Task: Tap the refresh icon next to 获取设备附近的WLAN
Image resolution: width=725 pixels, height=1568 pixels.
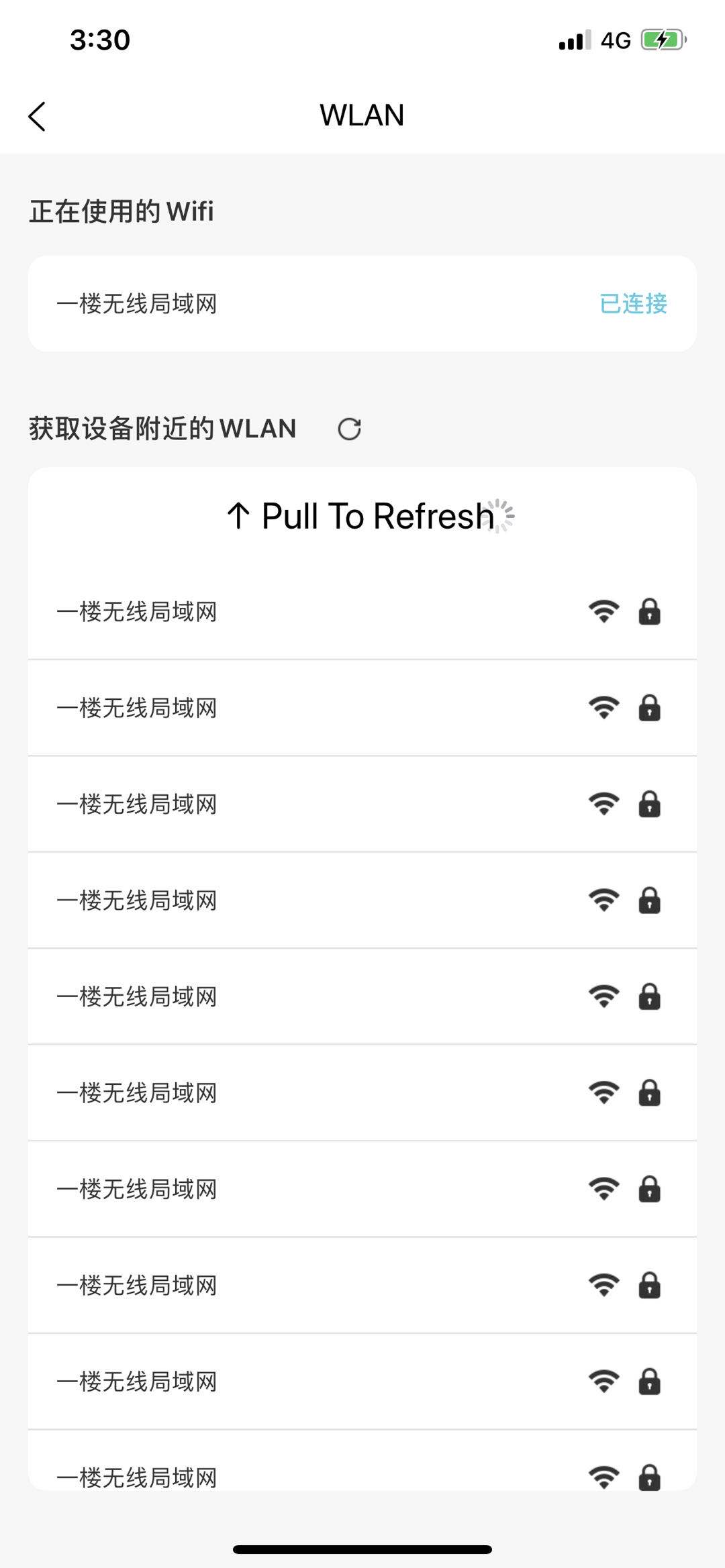Action: pos(348,429)
